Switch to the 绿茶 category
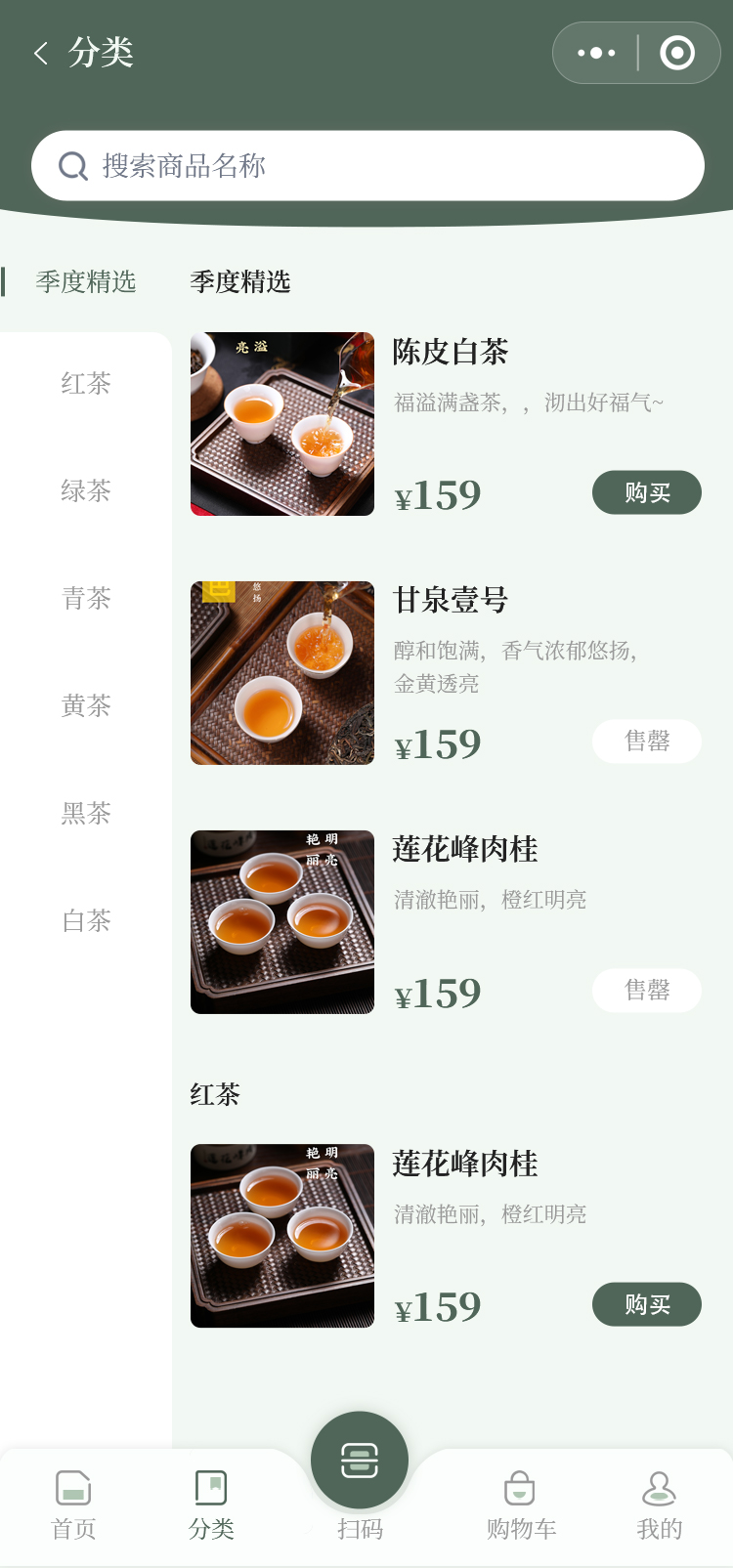 86,490
